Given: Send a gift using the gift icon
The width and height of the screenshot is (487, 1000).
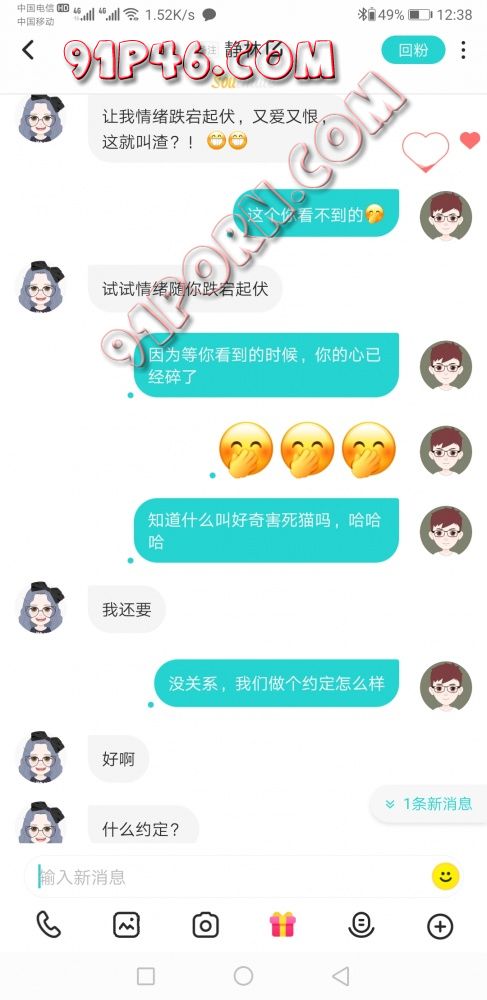Looking at the screenshot, I should [282, 924].
